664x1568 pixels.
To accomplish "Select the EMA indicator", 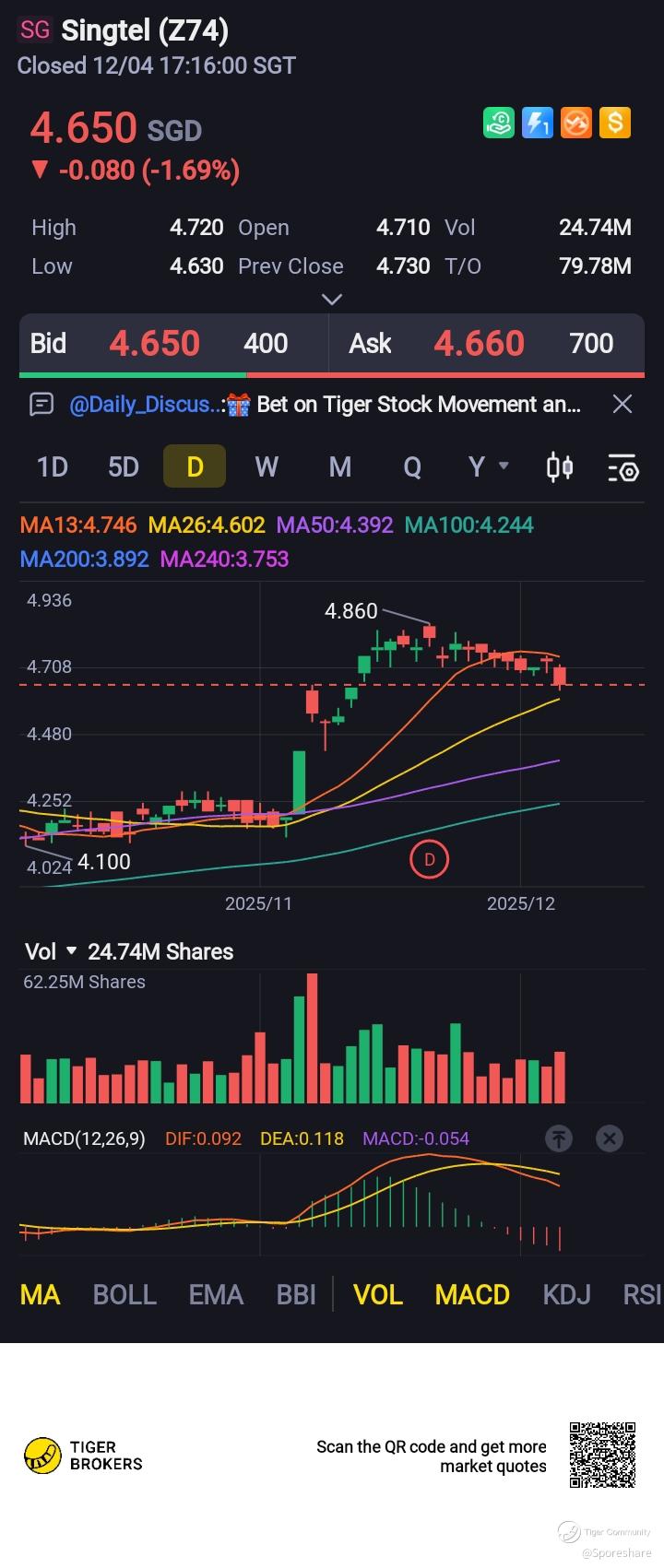I will (x=216, y=1294).
